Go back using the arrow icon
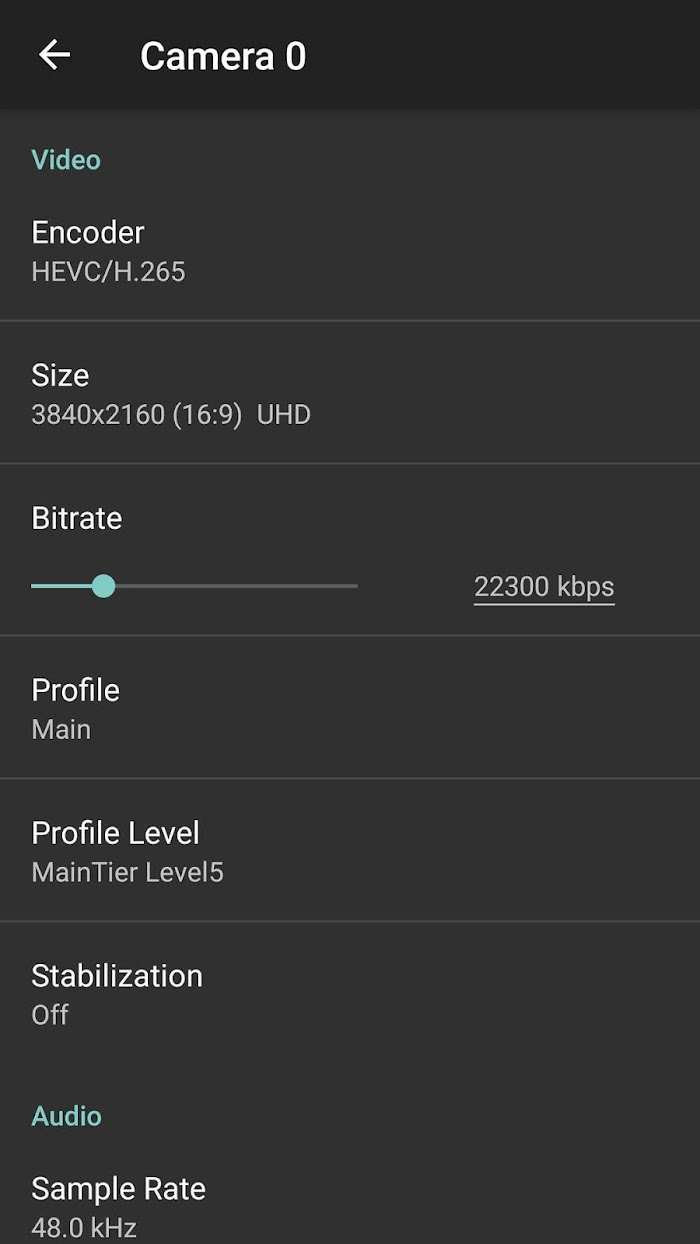Screen dimensions: 700x1244 (x=54, y=55)
